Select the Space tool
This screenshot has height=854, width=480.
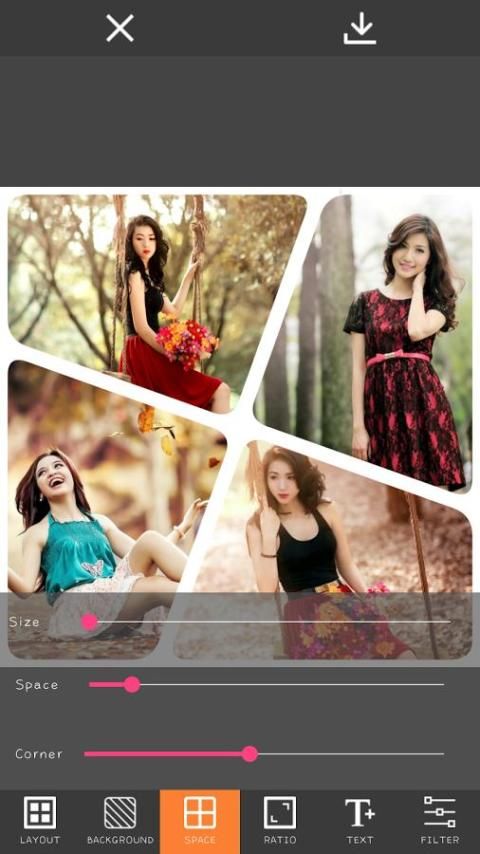click(200, 821)
